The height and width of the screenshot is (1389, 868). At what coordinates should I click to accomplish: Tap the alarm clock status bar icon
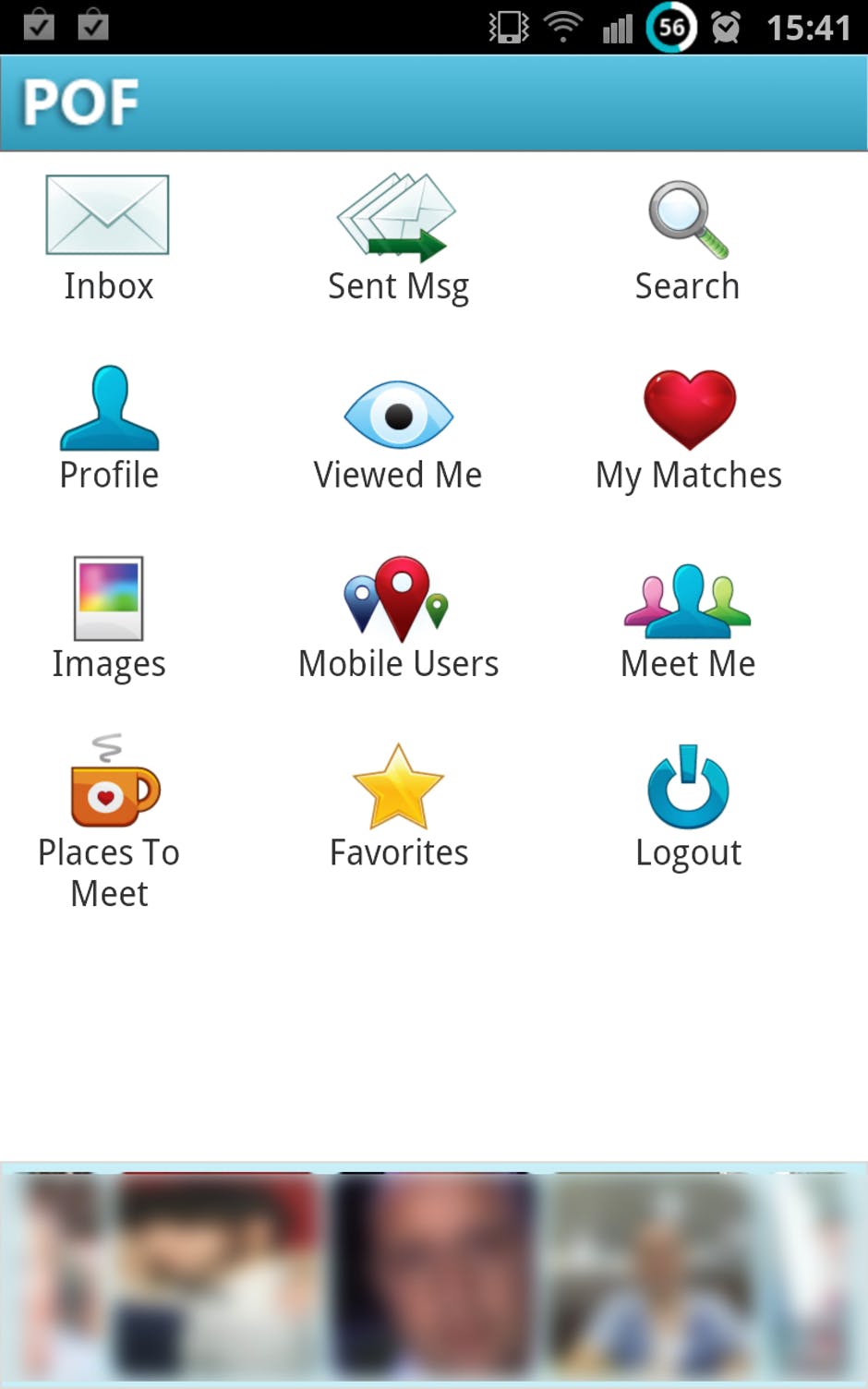[725, 28]
